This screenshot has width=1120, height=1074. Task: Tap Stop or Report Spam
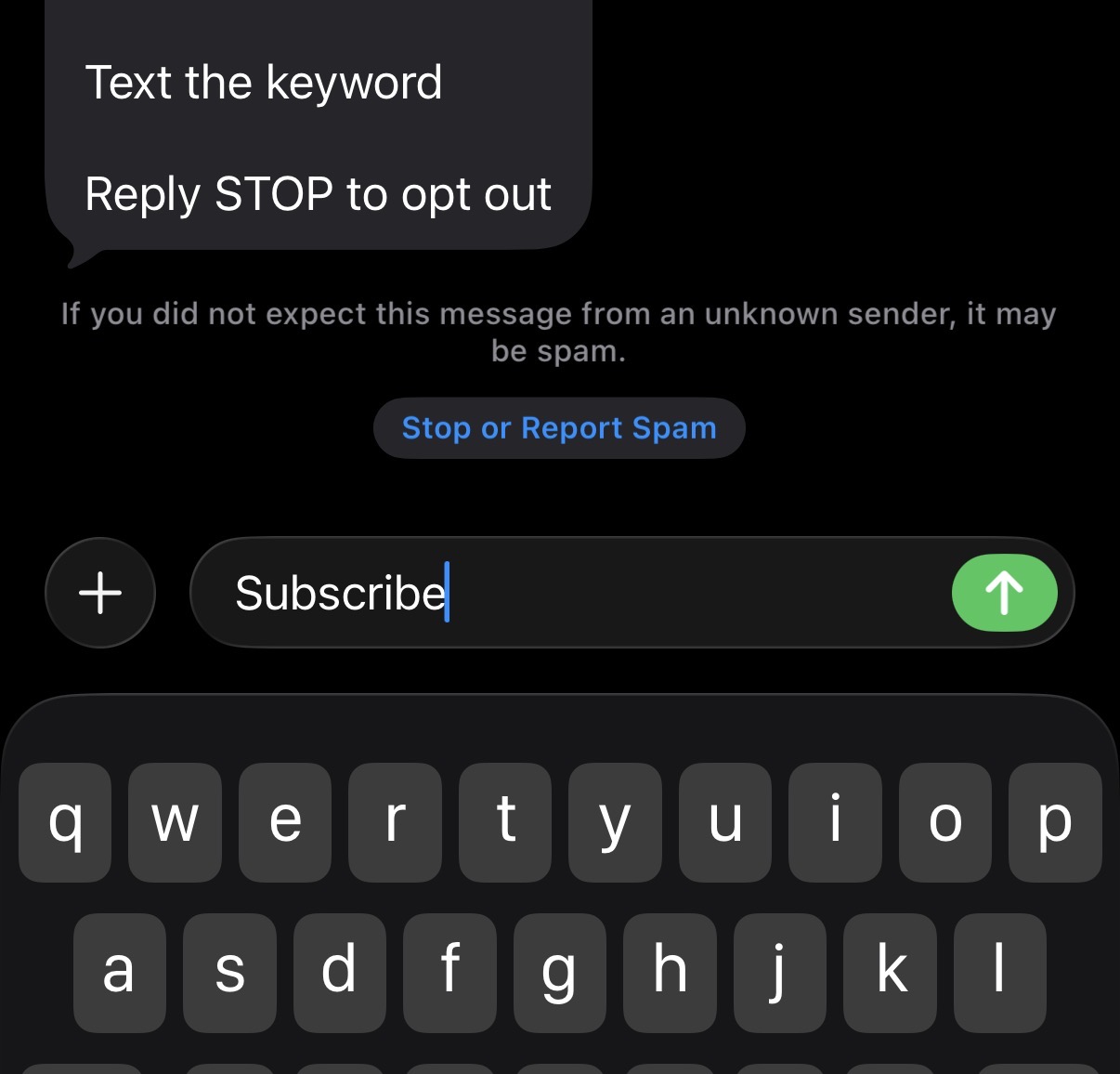[x=559, y=428]
